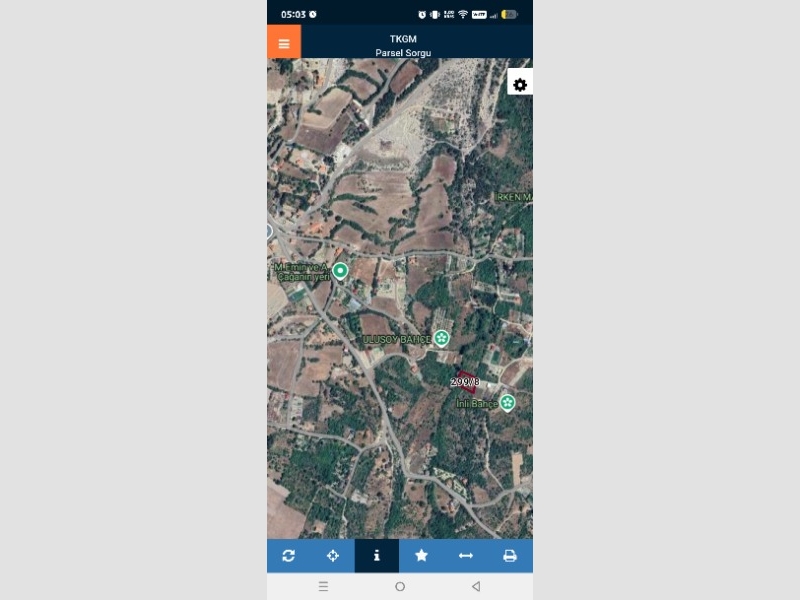800x600 pixels.
Task: Open the orange hamburger menu
Action: click(284, 43)
